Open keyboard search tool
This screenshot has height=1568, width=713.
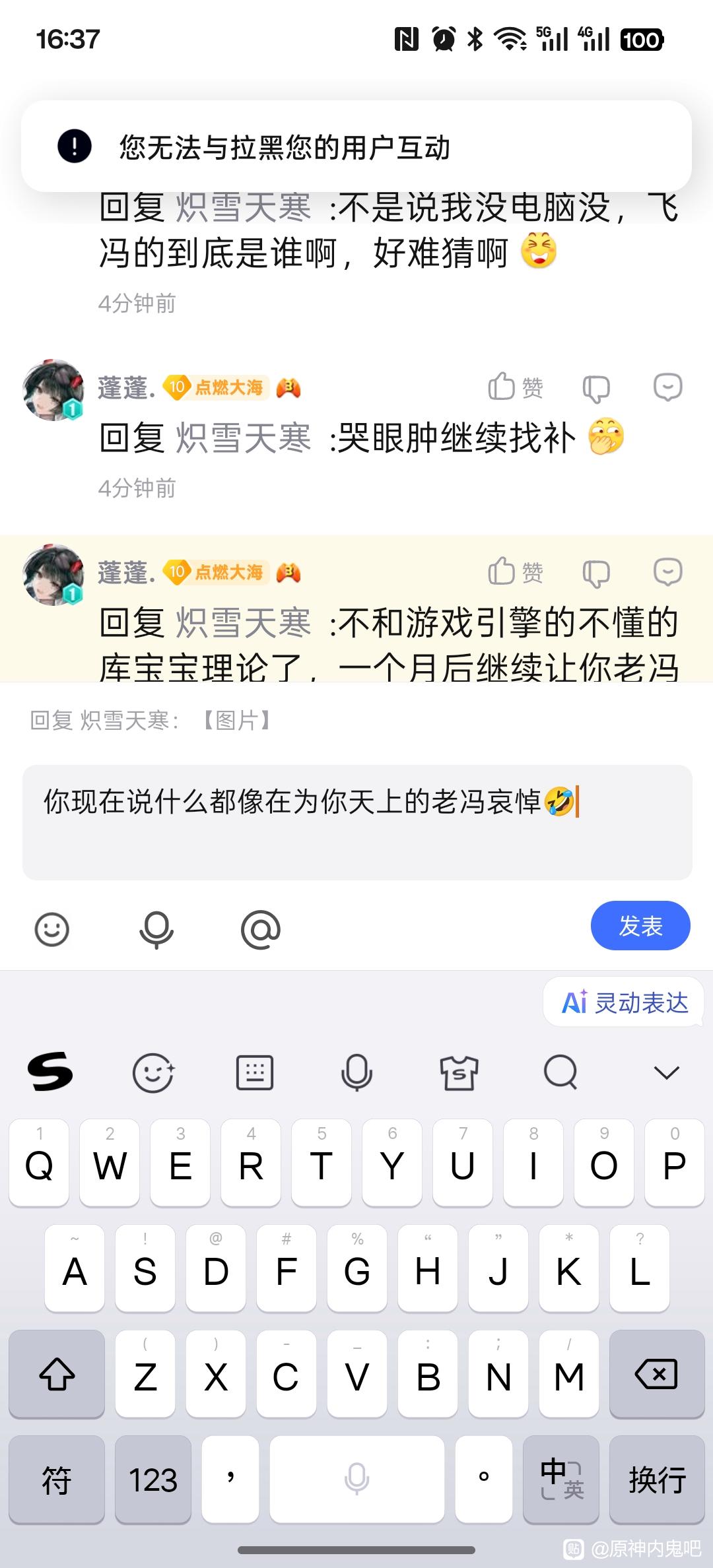pos(560,1072)
